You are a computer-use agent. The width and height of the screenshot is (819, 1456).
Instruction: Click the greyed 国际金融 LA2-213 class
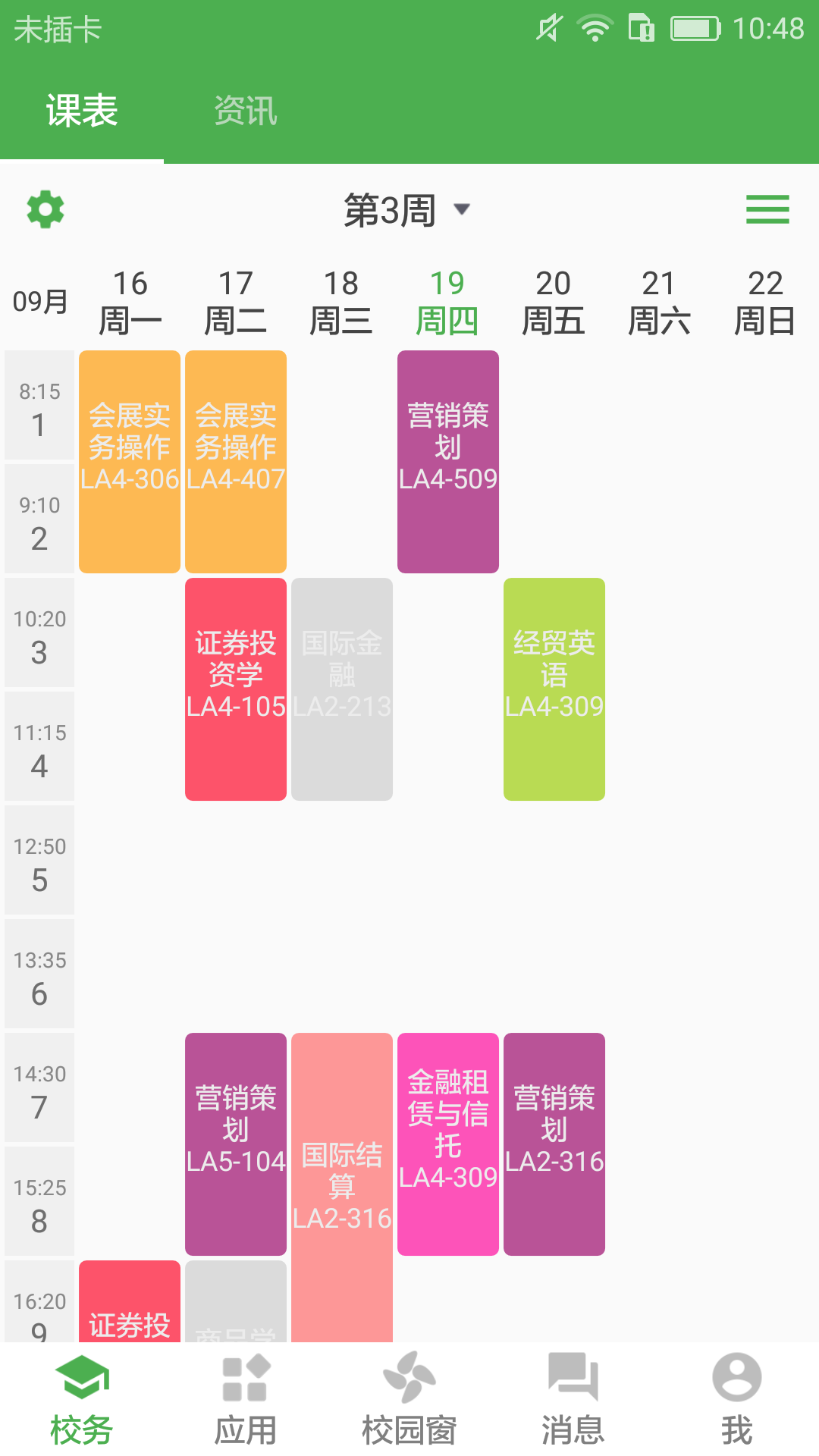[x=341, y=688]
